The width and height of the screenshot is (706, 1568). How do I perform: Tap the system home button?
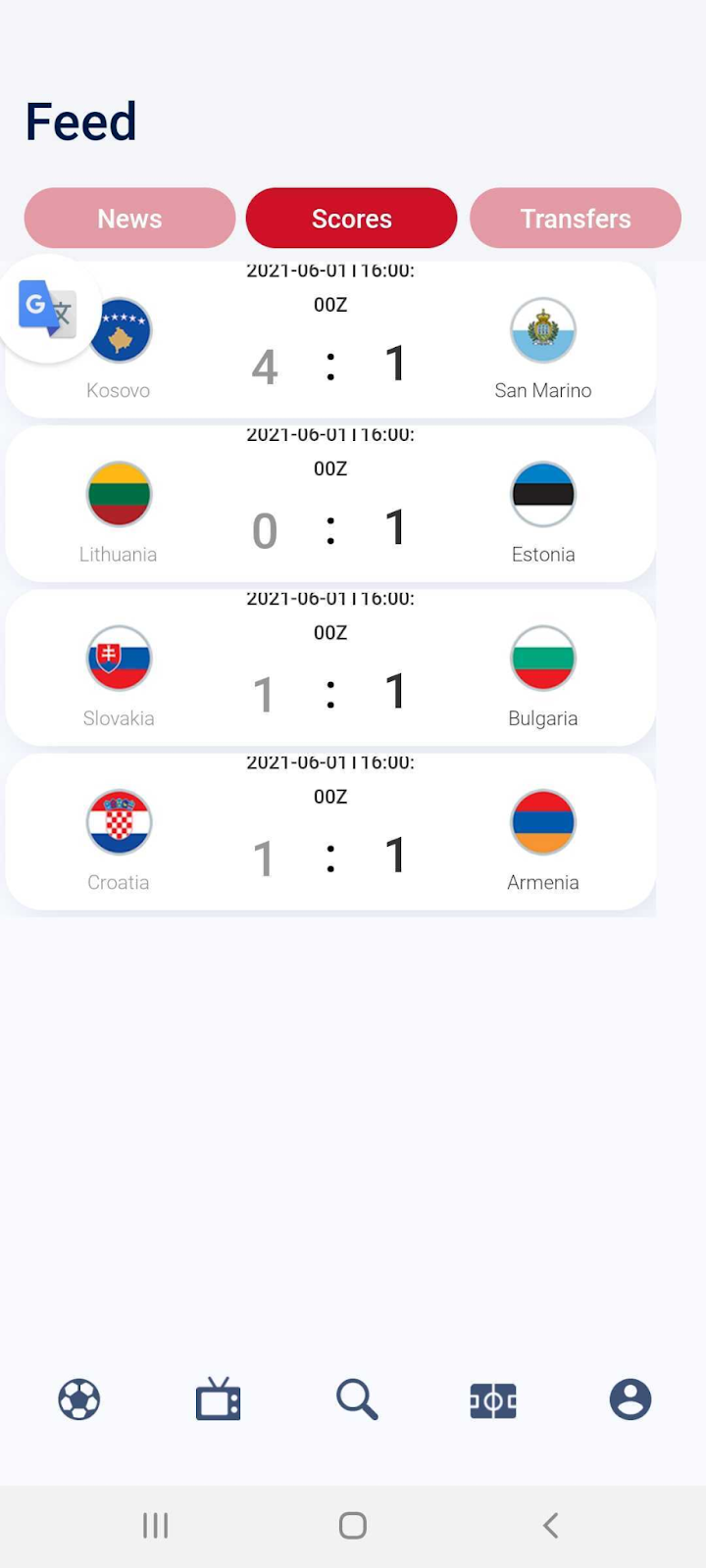click(x=353, y=1525)
